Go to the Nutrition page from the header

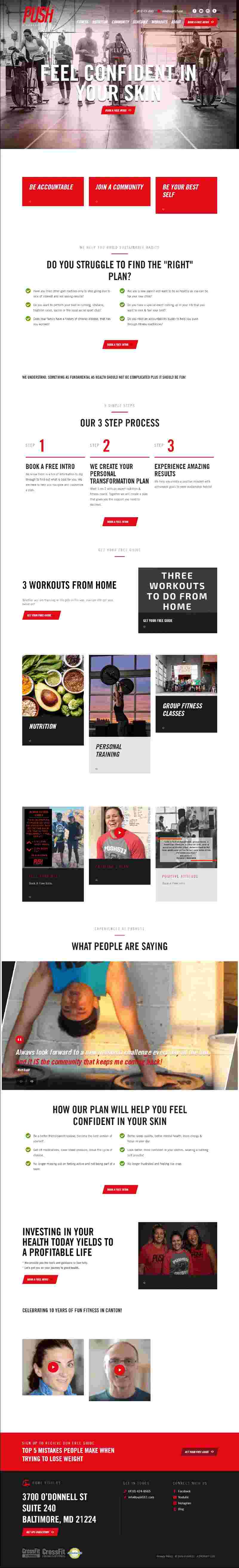point(100,22)
